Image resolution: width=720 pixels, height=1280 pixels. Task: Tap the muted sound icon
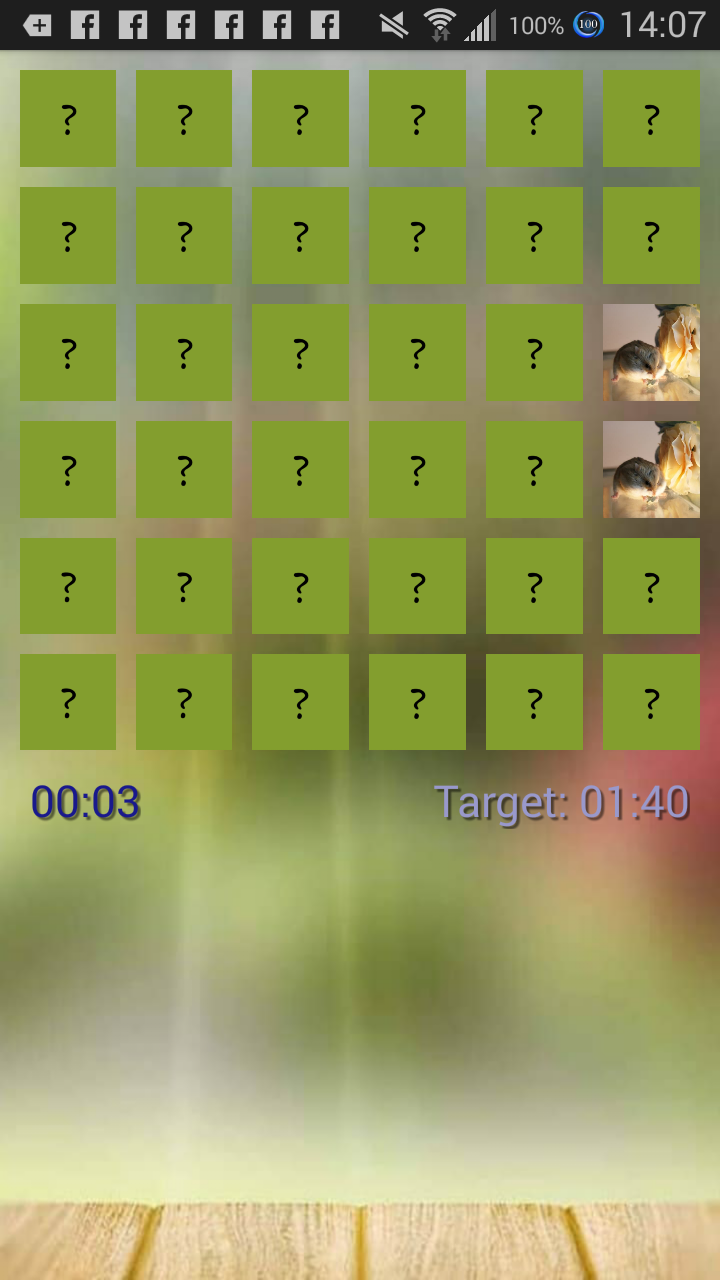point(396,24)
